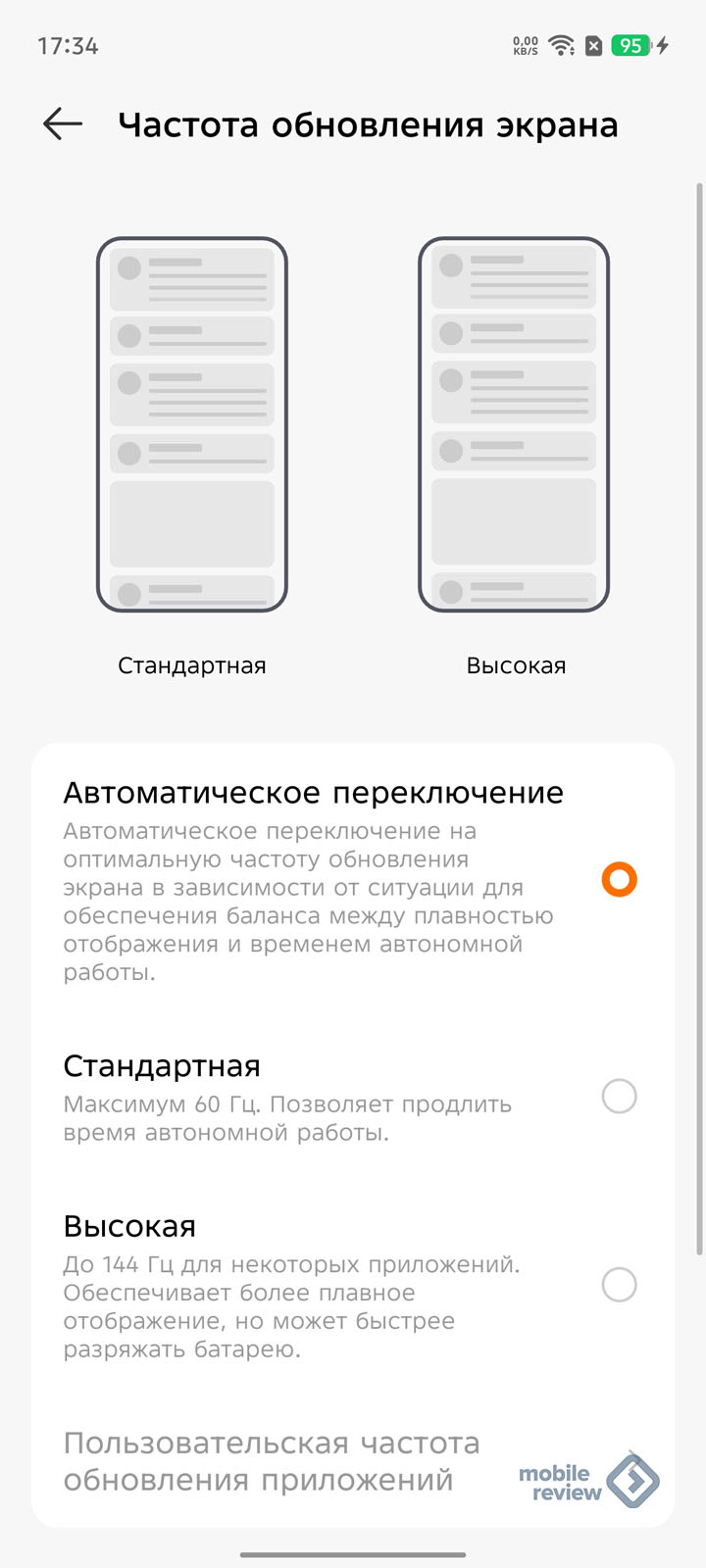Viewport: 706px width, 1568px height.
Task: Select the Высокая 144 Гц option
Action: (619, 1284)
